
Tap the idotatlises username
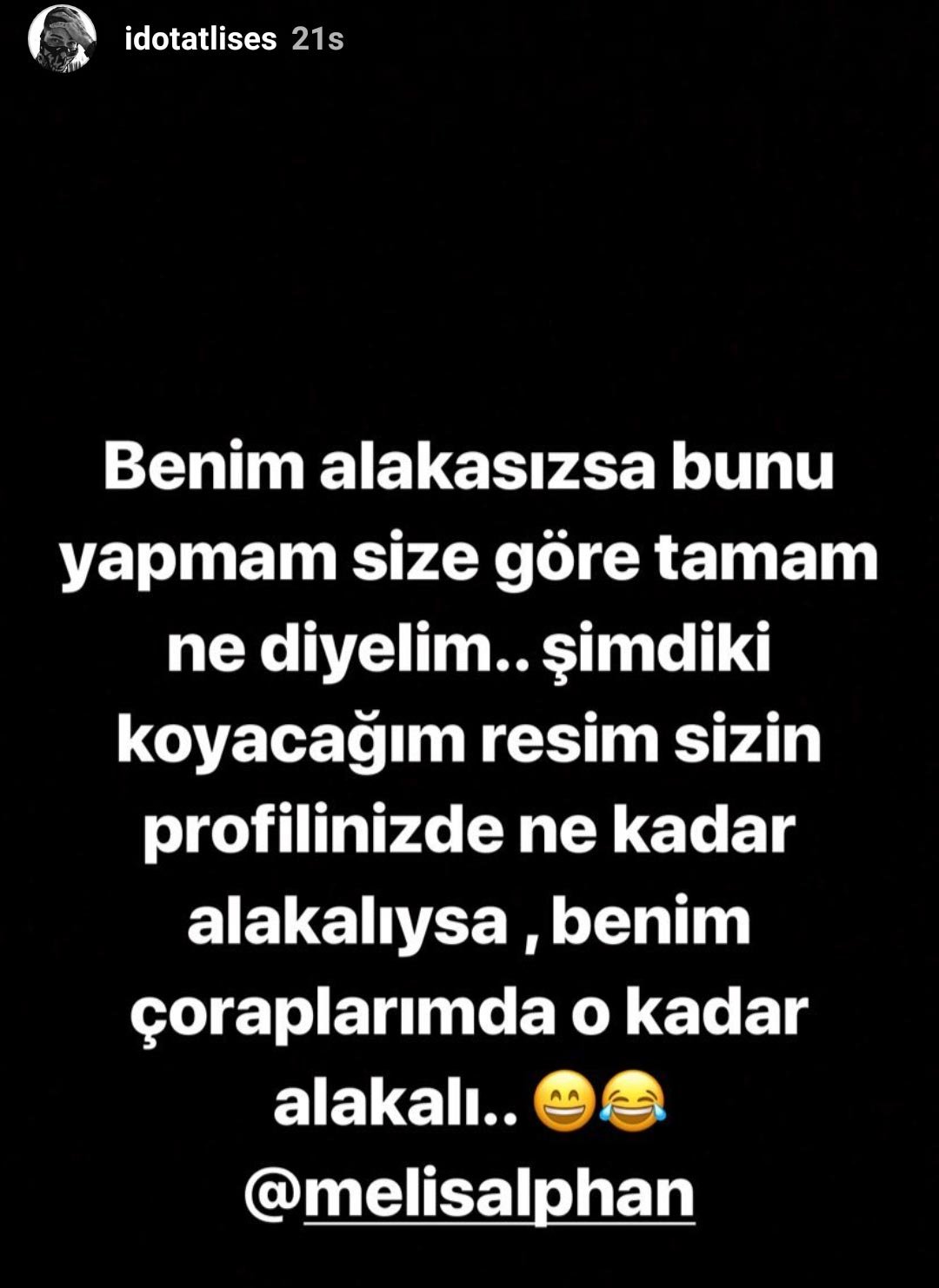click(x=200, y=39)
